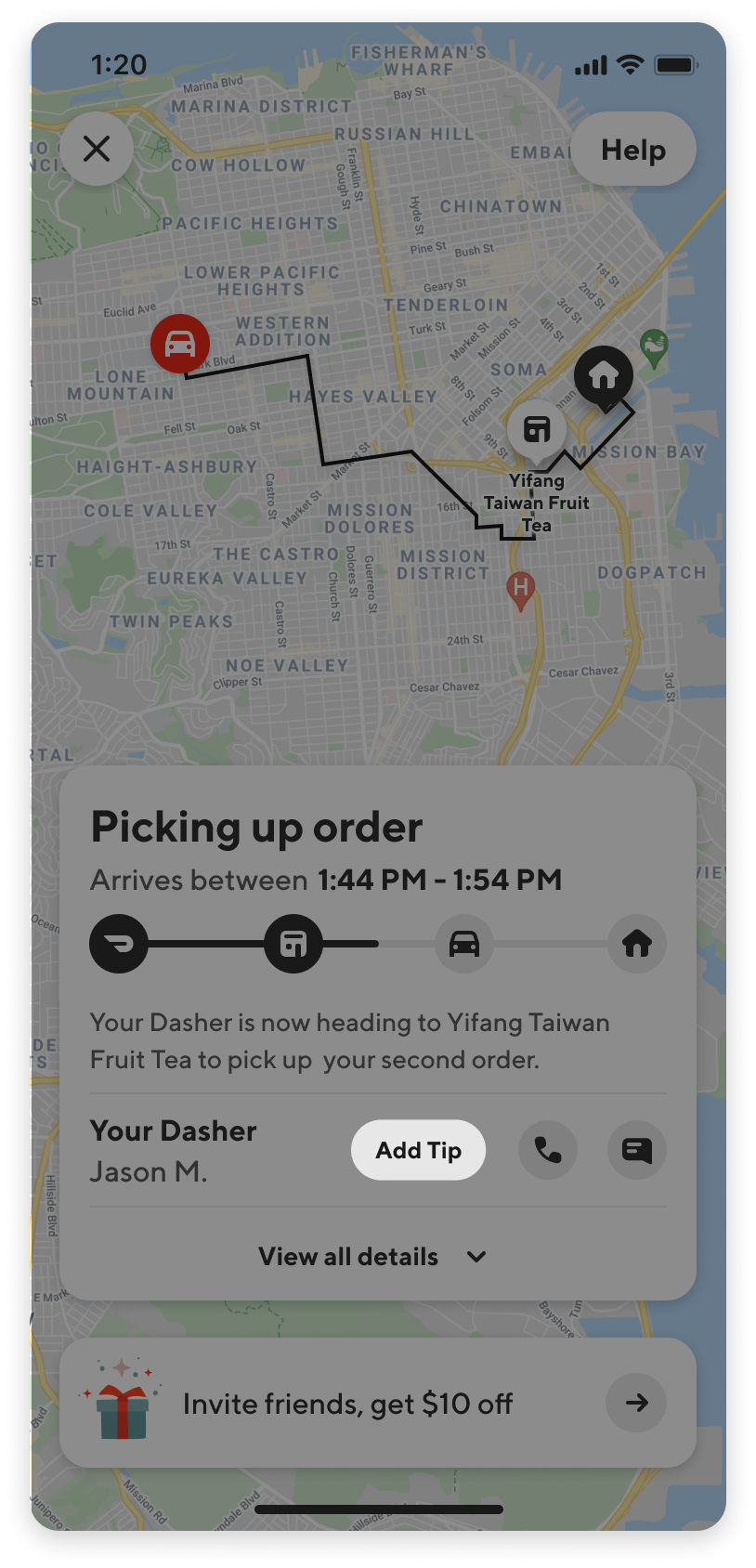Tap the home icon at end of progress tracker
This screenshot has height=1568, width=756.
coord(636,943)
